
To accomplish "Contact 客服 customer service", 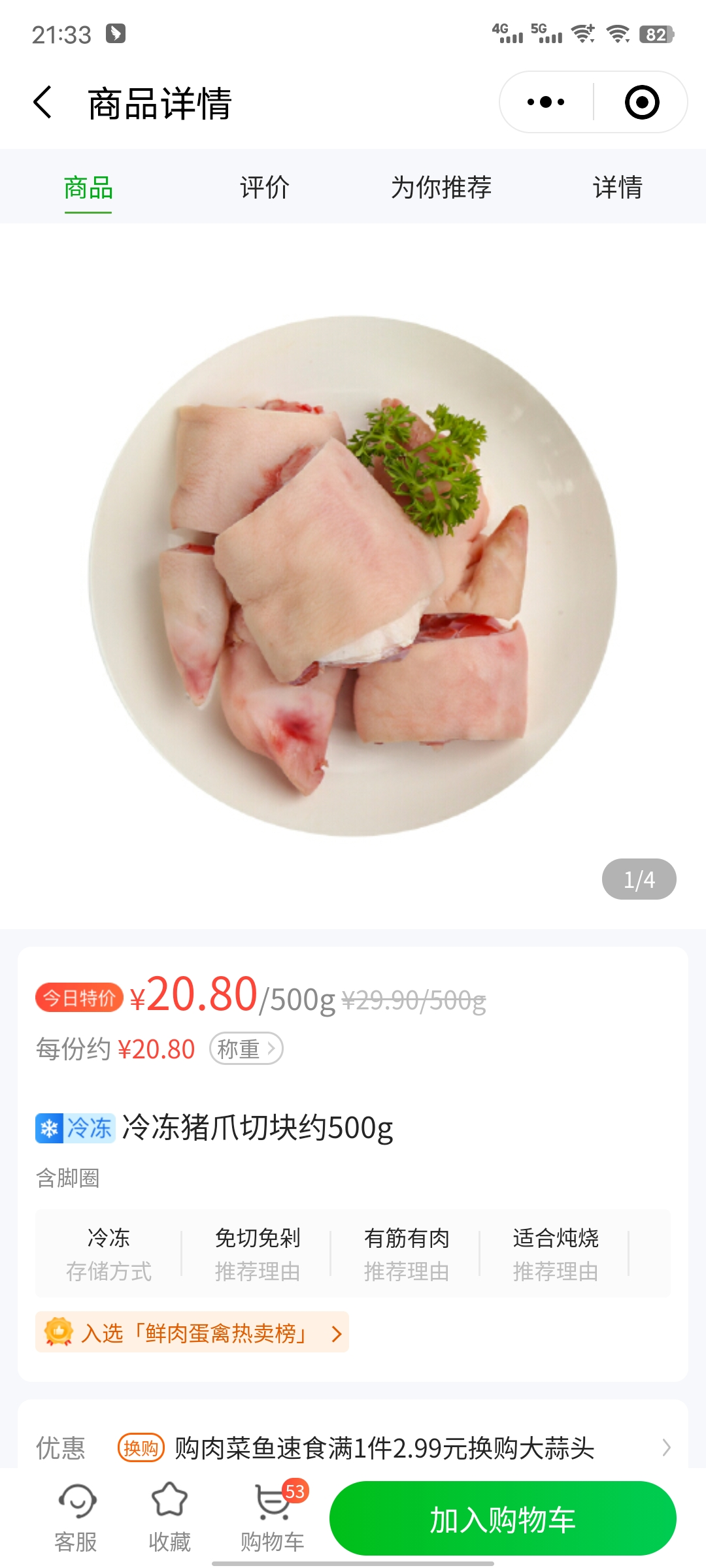I will [x=76, y=1517].
